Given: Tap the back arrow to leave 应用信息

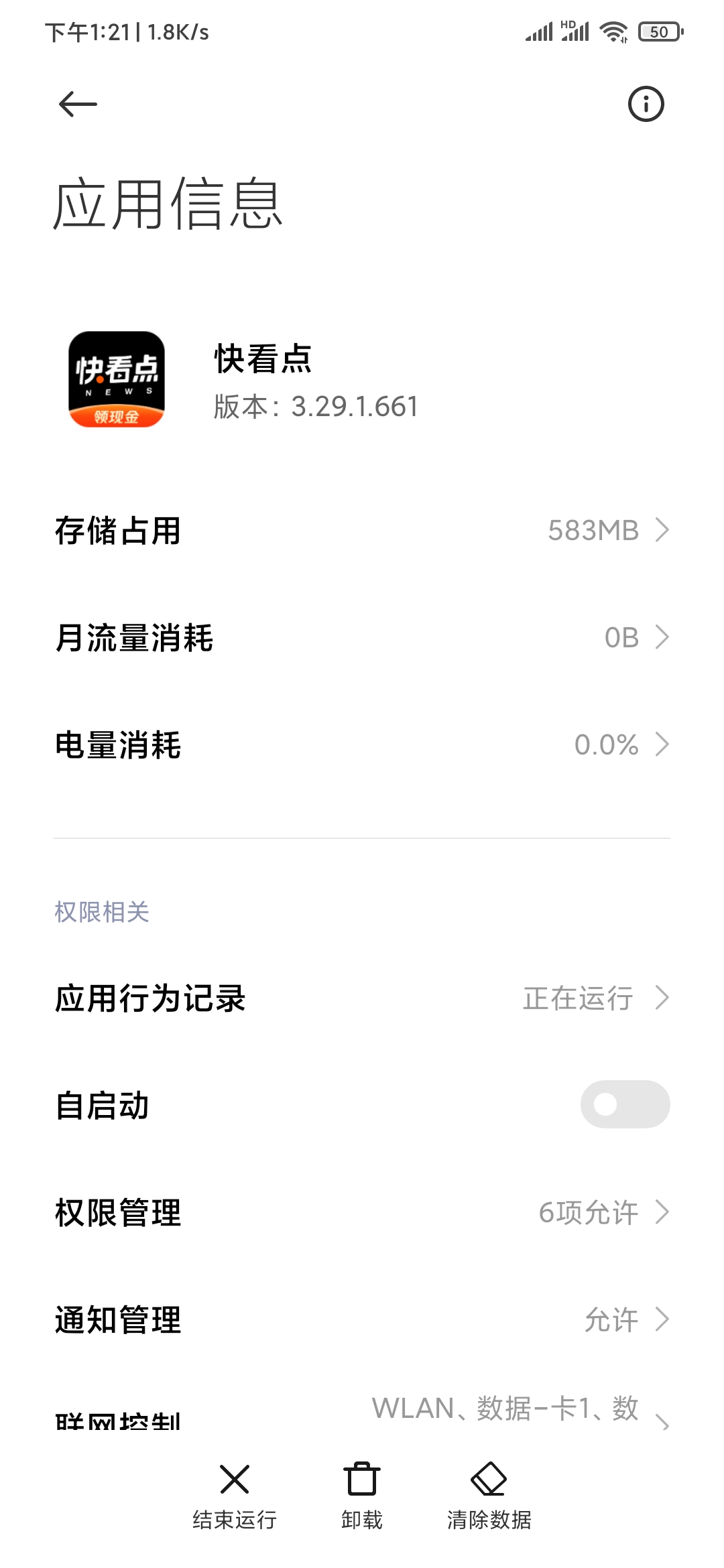Looking at the screenshot, I should click(x=76, y=103).
